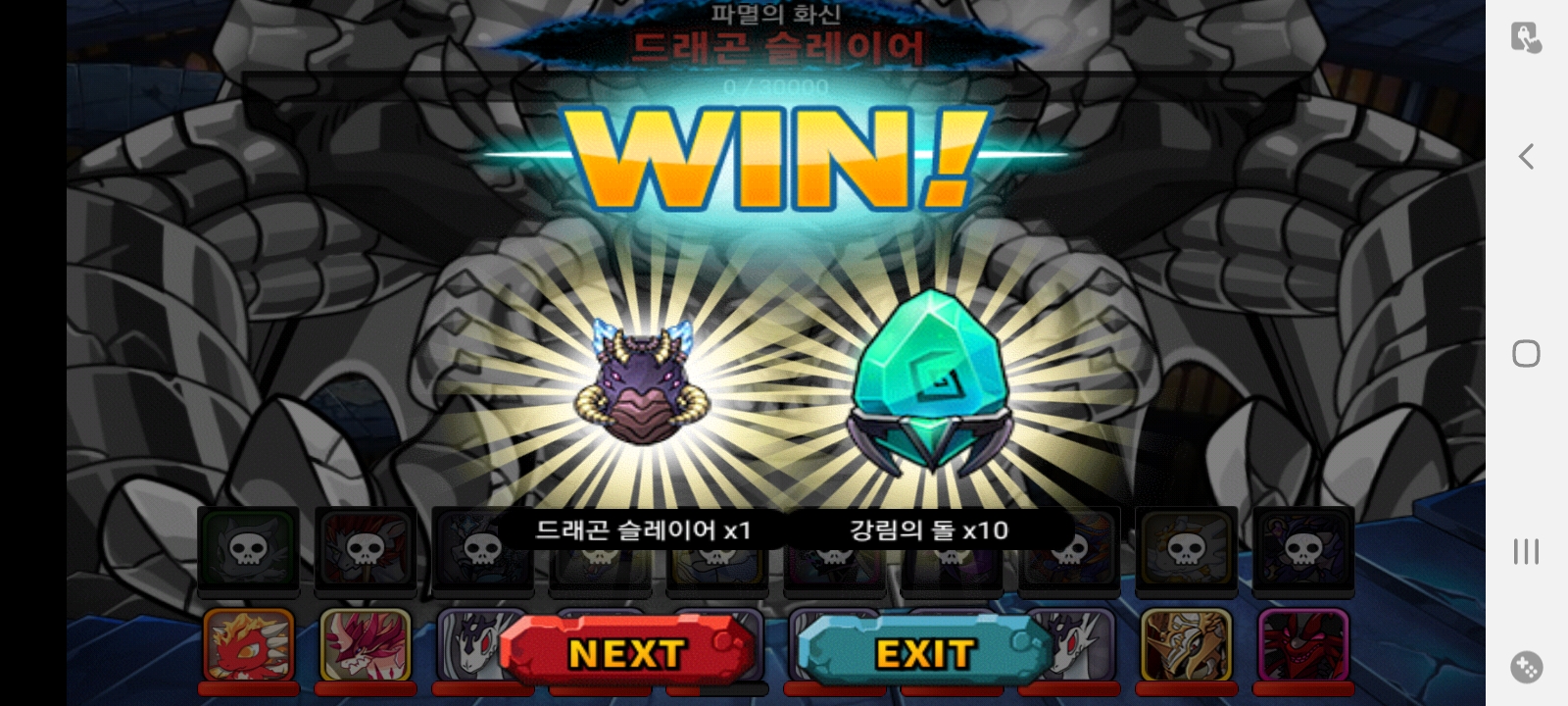The width and height of the screenshot is (1568, 706).
Task: Go back with the system back arrow
Action: pyautogui.click(x=1526, y=157)
